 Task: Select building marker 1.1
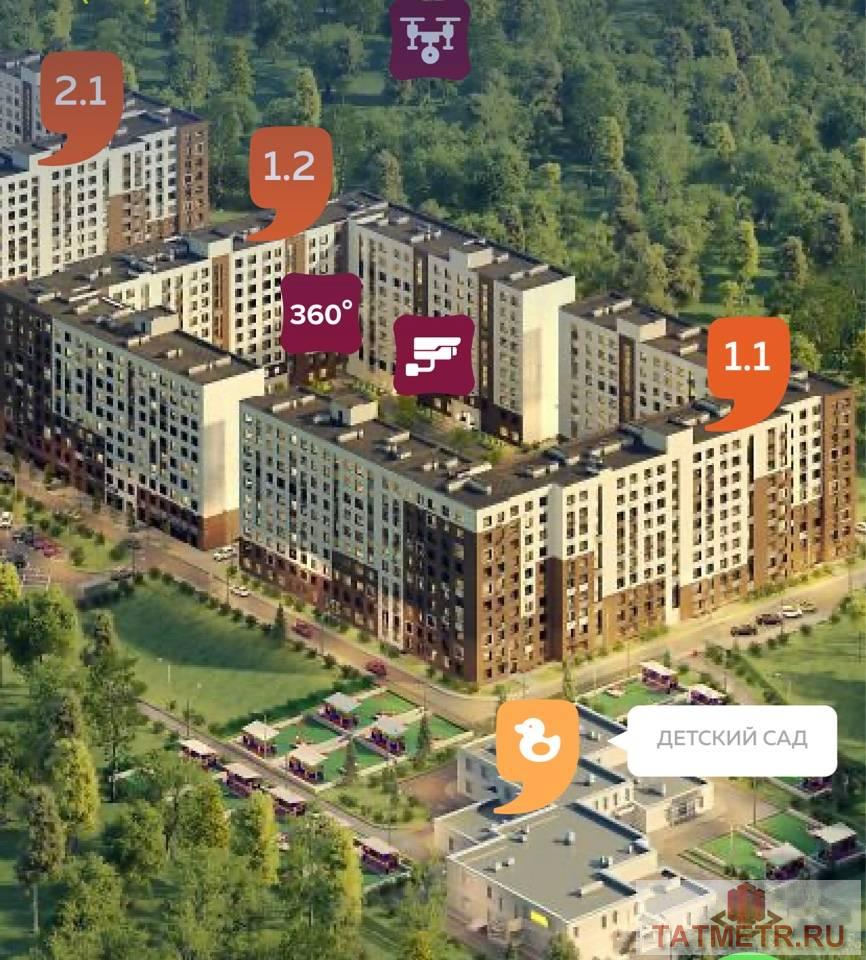[747, 360]
